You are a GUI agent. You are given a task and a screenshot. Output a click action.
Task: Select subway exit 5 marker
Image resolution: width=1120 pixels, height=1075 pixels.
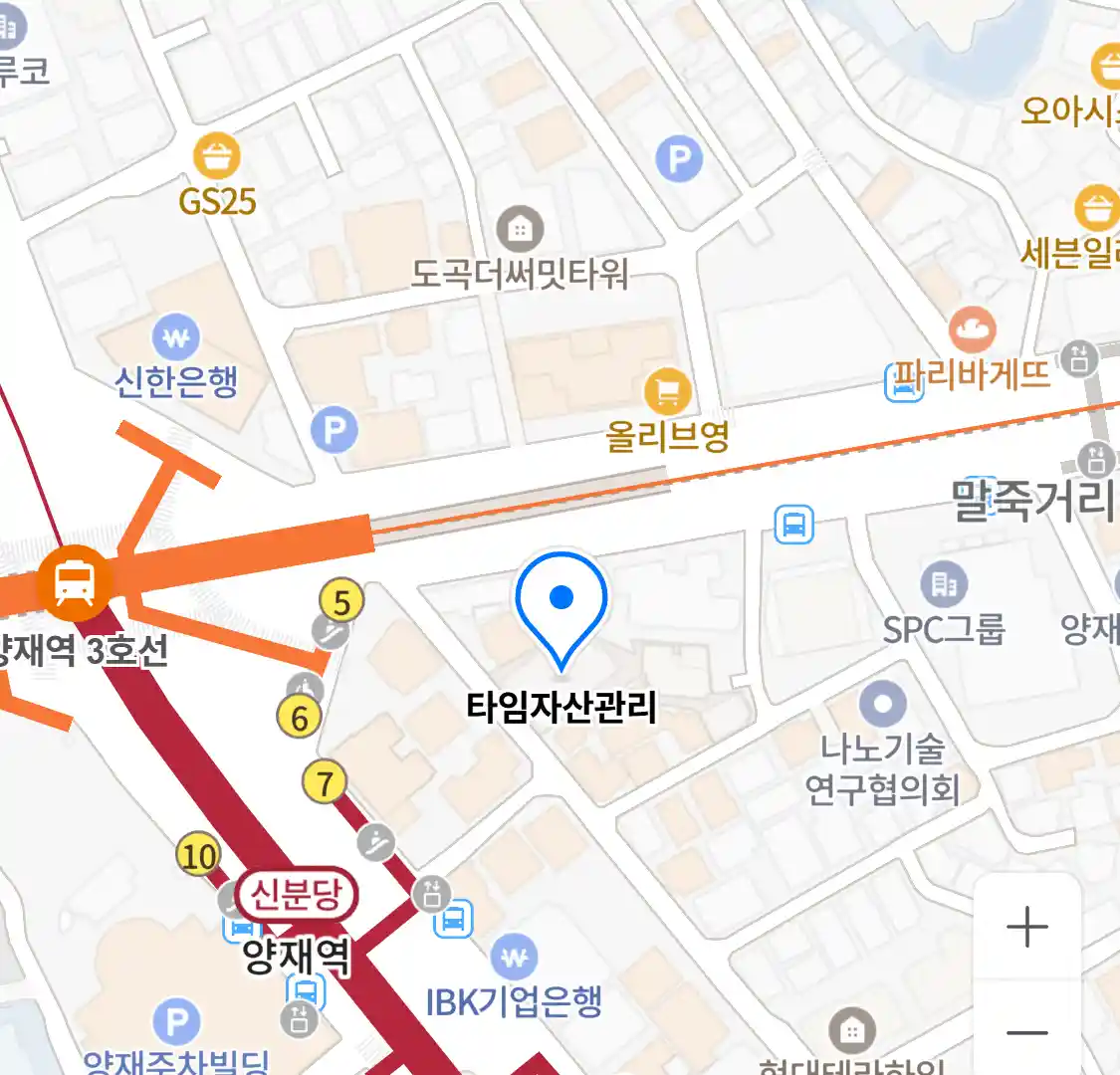tap(341, 602)
